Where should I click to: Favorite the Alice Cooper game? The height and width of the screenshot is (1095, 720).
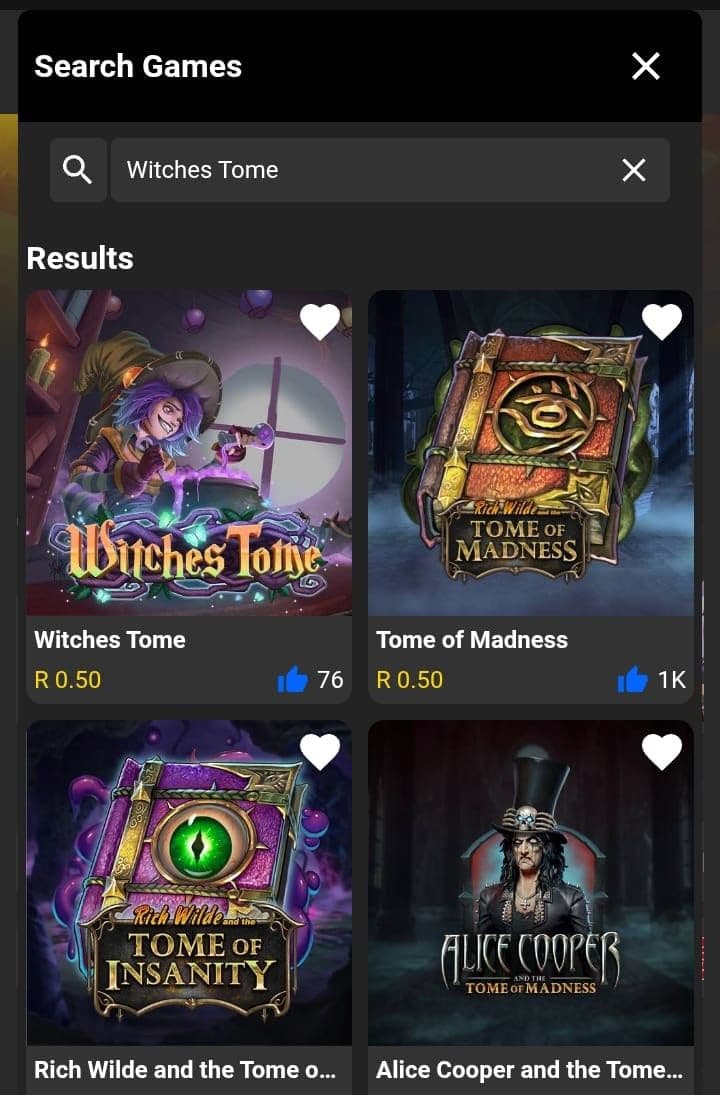(x=662, y=752)
